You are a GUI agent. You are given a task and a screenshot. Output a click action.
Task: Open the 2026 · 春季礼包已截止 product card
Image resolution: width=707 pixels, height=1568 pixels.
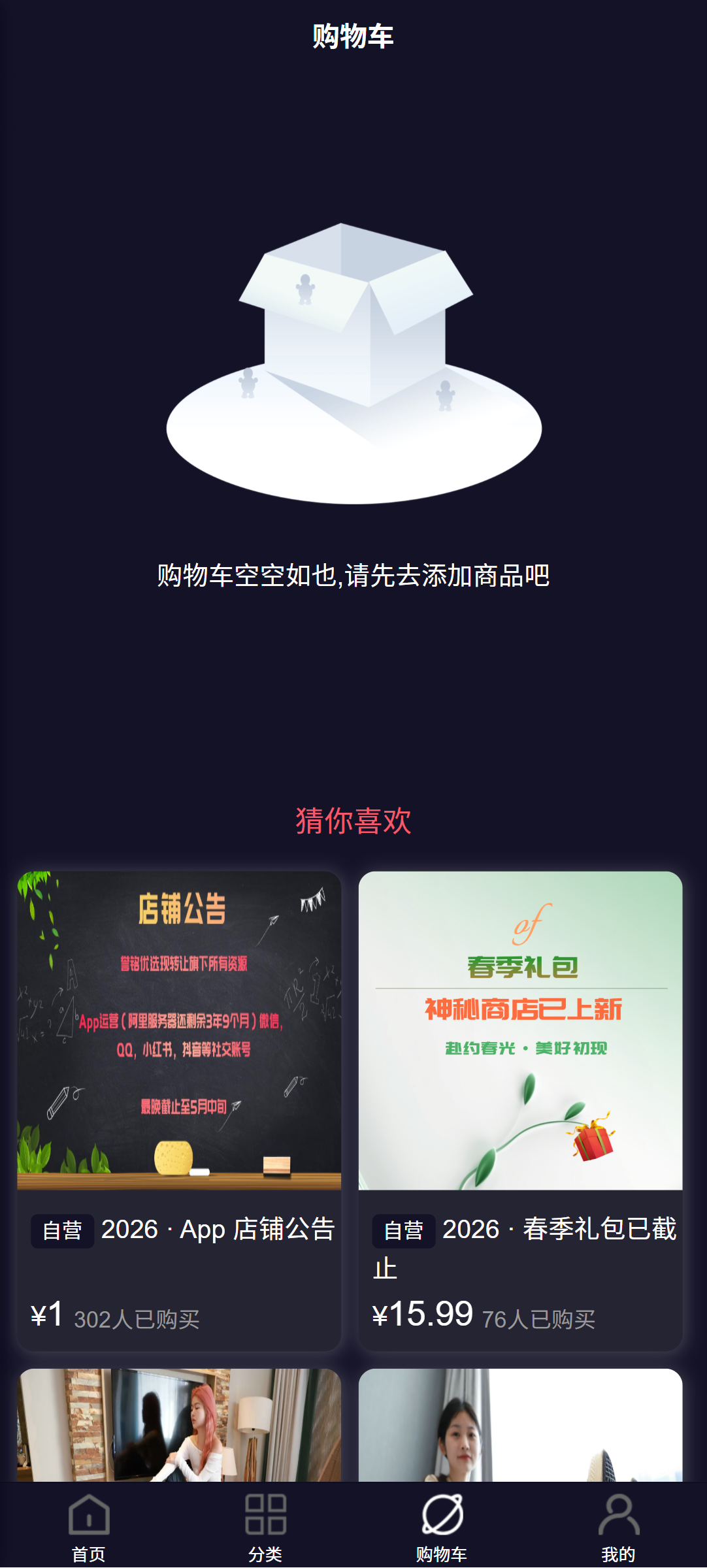[520, 1111]
